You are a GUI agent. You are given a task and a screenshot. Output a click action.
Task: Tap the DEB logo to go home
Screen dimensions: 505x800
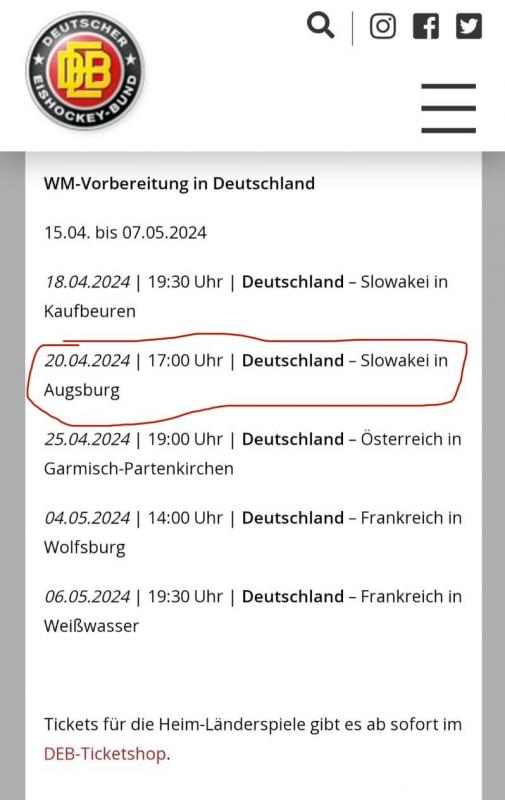point(85,70)
